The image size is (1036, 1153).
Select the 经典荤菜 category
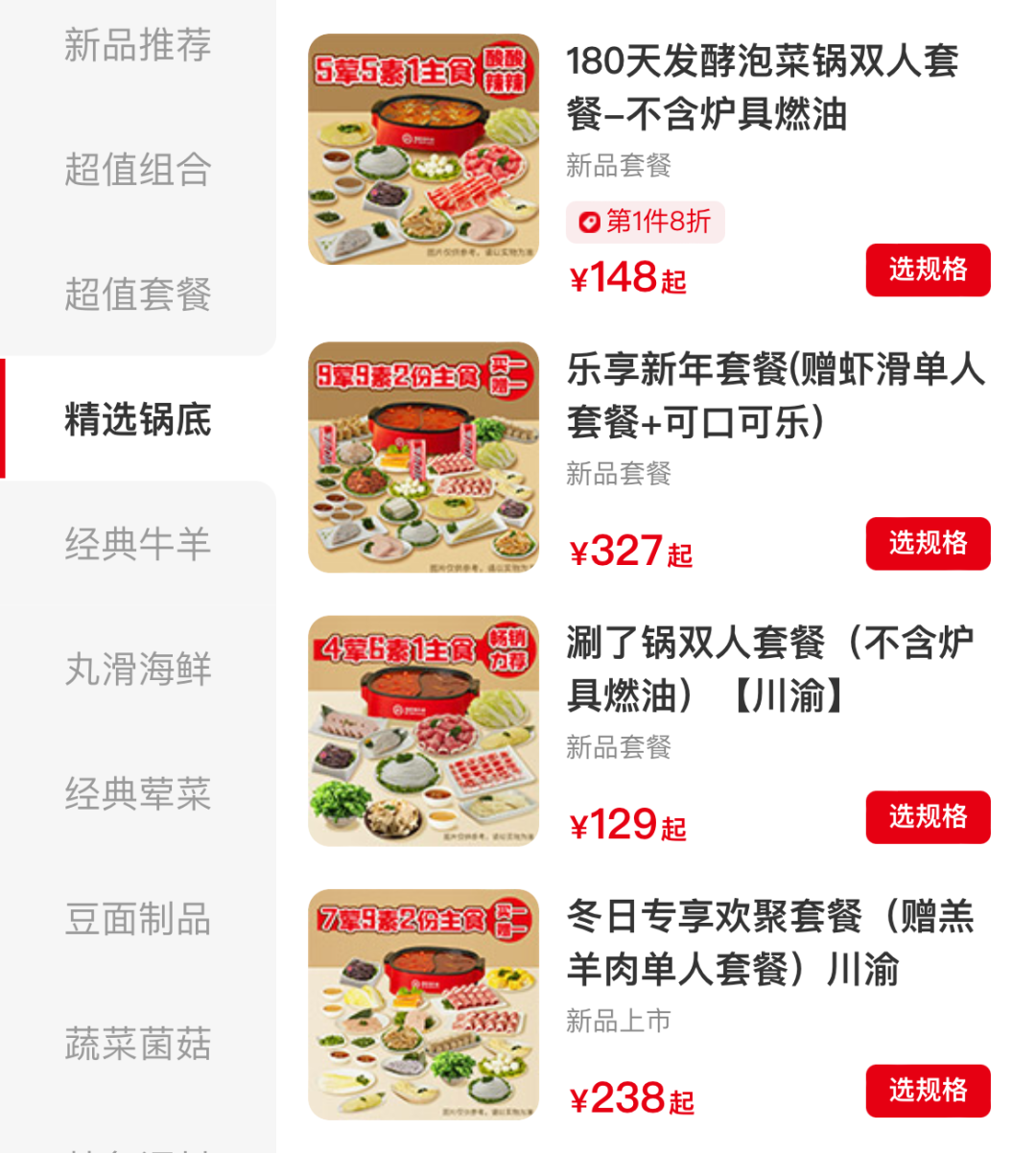point(138,794)
